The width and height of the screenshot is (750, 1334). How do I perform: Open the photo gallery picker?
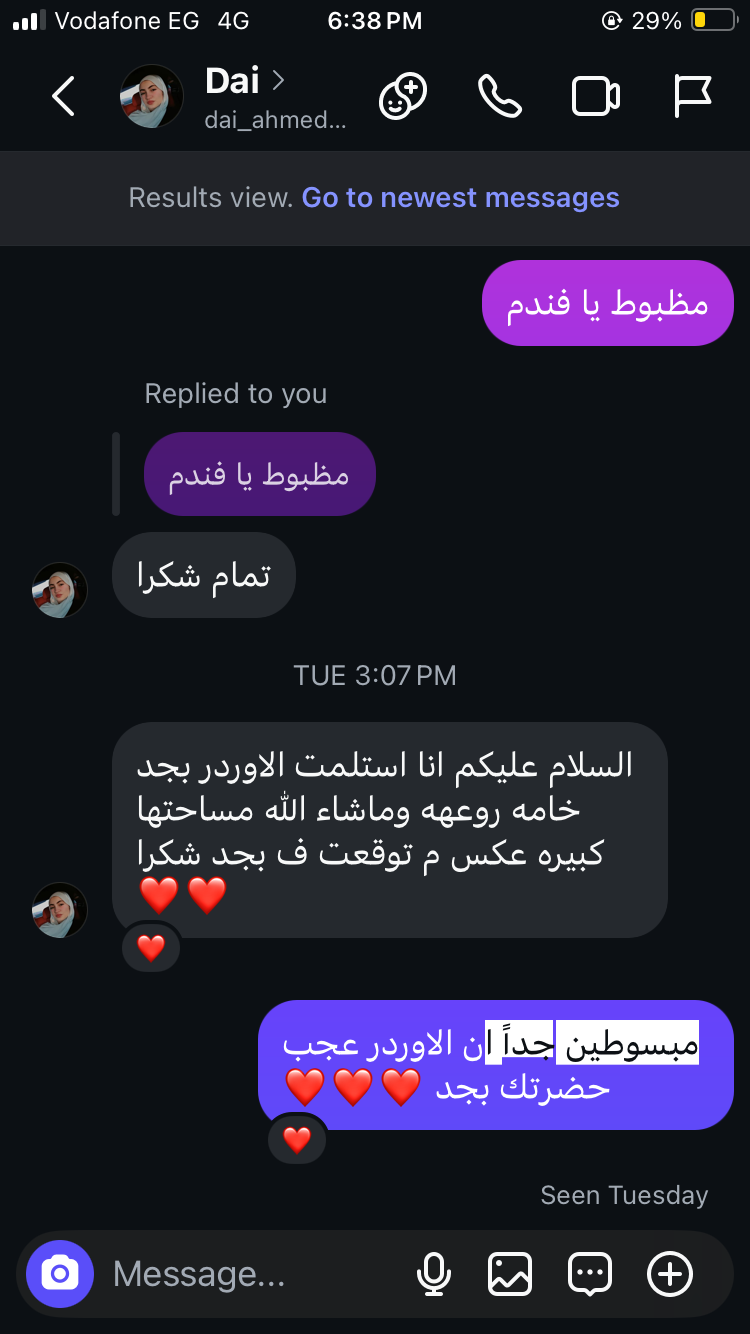(510, 1274)
